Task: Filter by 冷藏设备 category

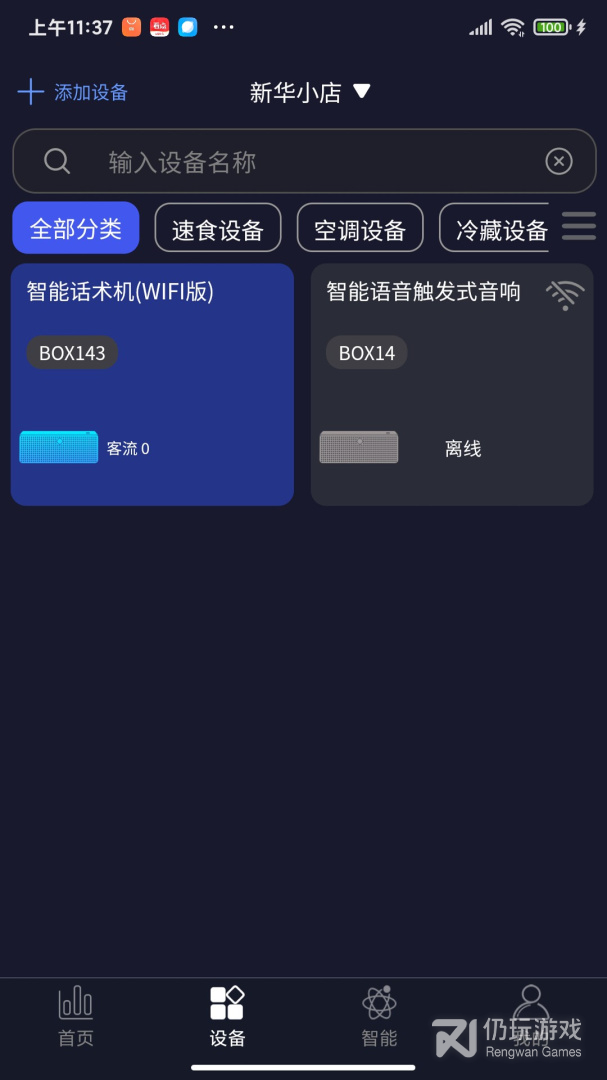Action: click(x=496, y=230)
